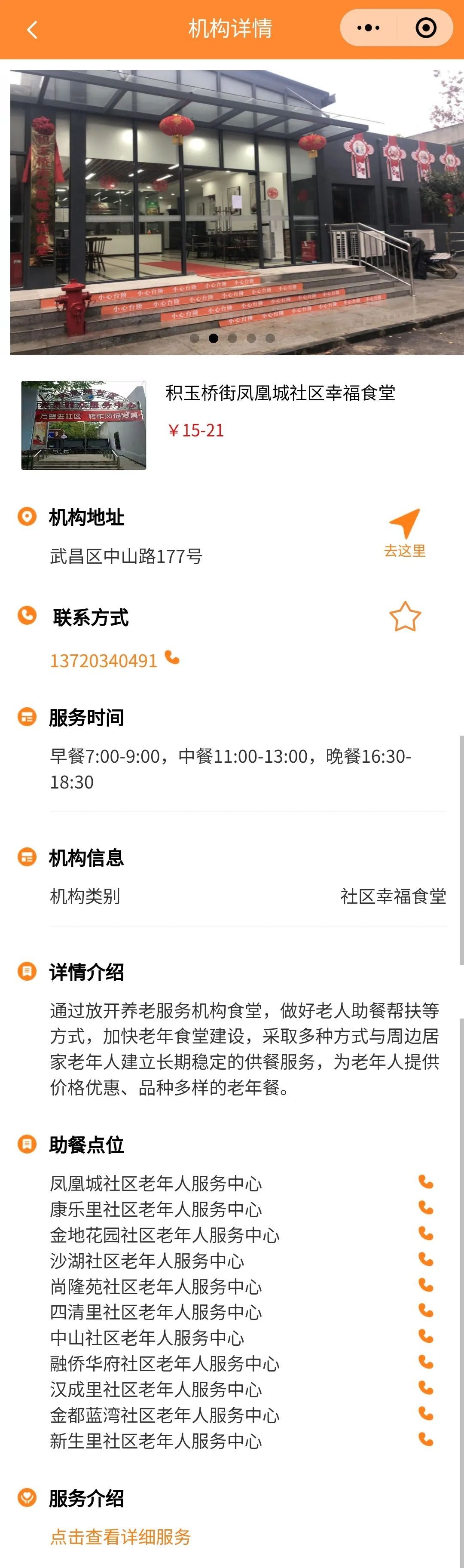464x1568 pixels.
Task: Open 点击查看详细服务 link
Action: pos(120,1536)
